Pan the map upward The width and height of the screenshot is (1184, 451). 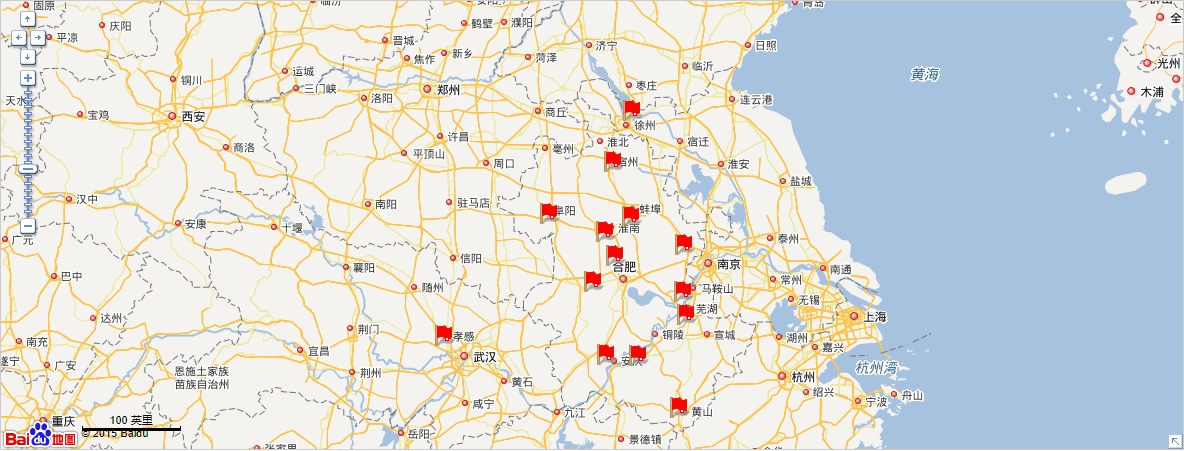28,19
